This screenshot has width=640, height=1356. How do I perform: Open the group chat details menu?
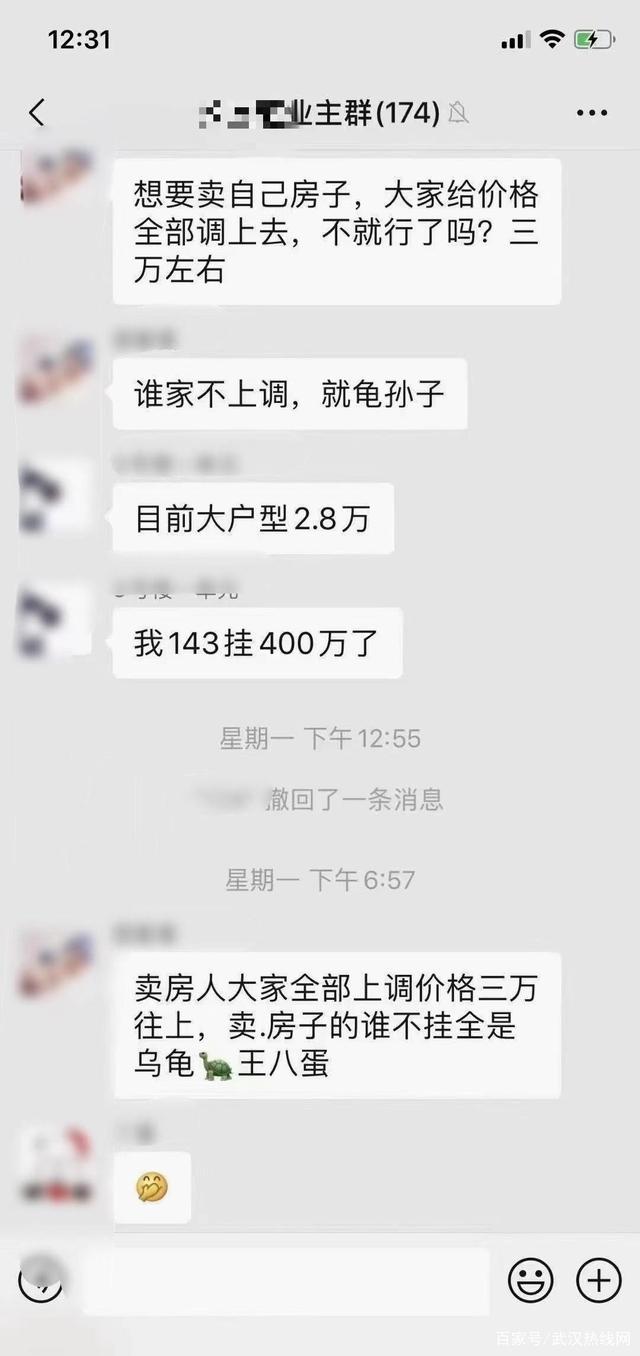click(x=591, y=113)
